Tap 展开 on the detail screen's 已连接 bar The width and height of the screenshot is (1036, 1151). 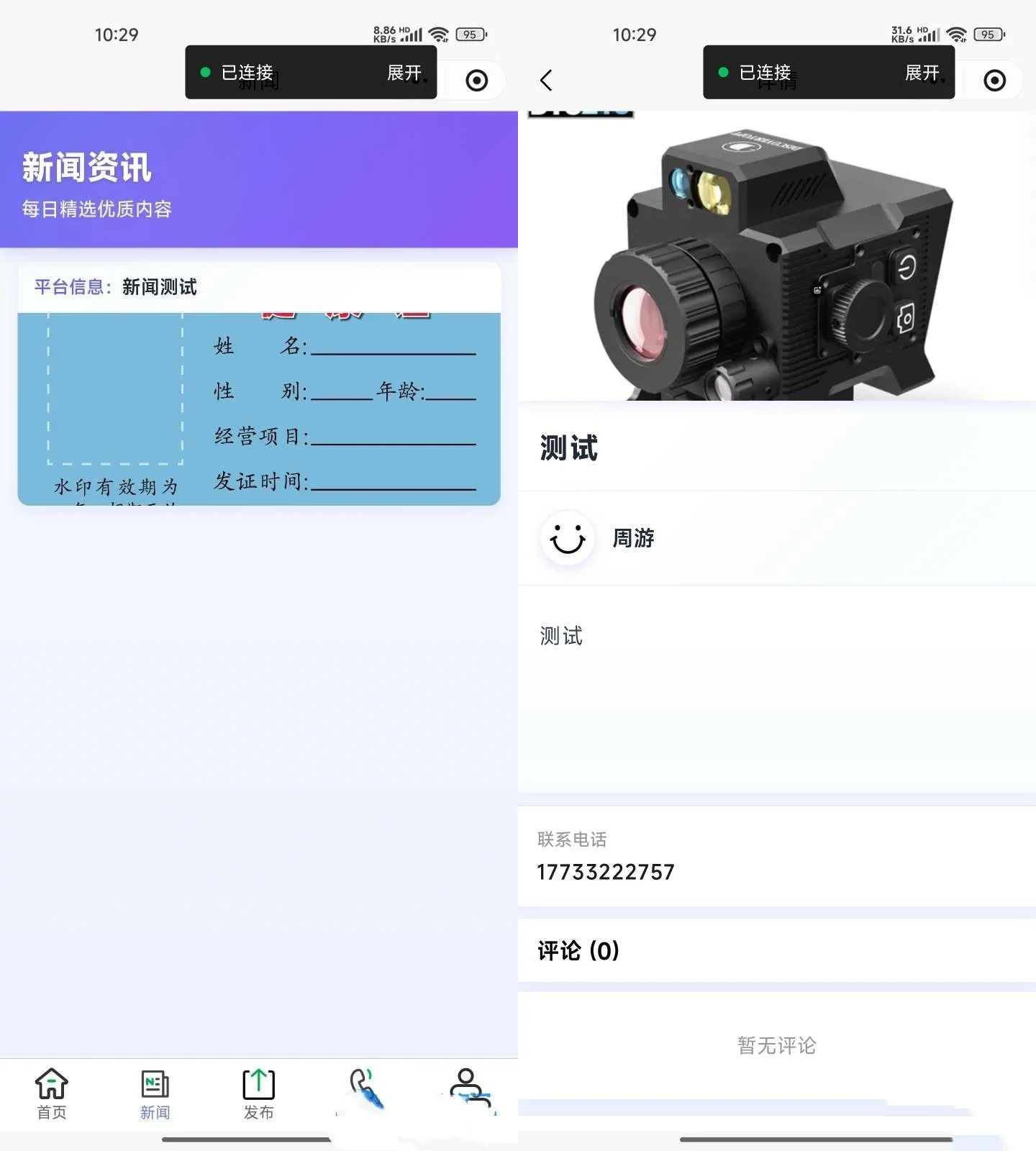click(922, 73)
